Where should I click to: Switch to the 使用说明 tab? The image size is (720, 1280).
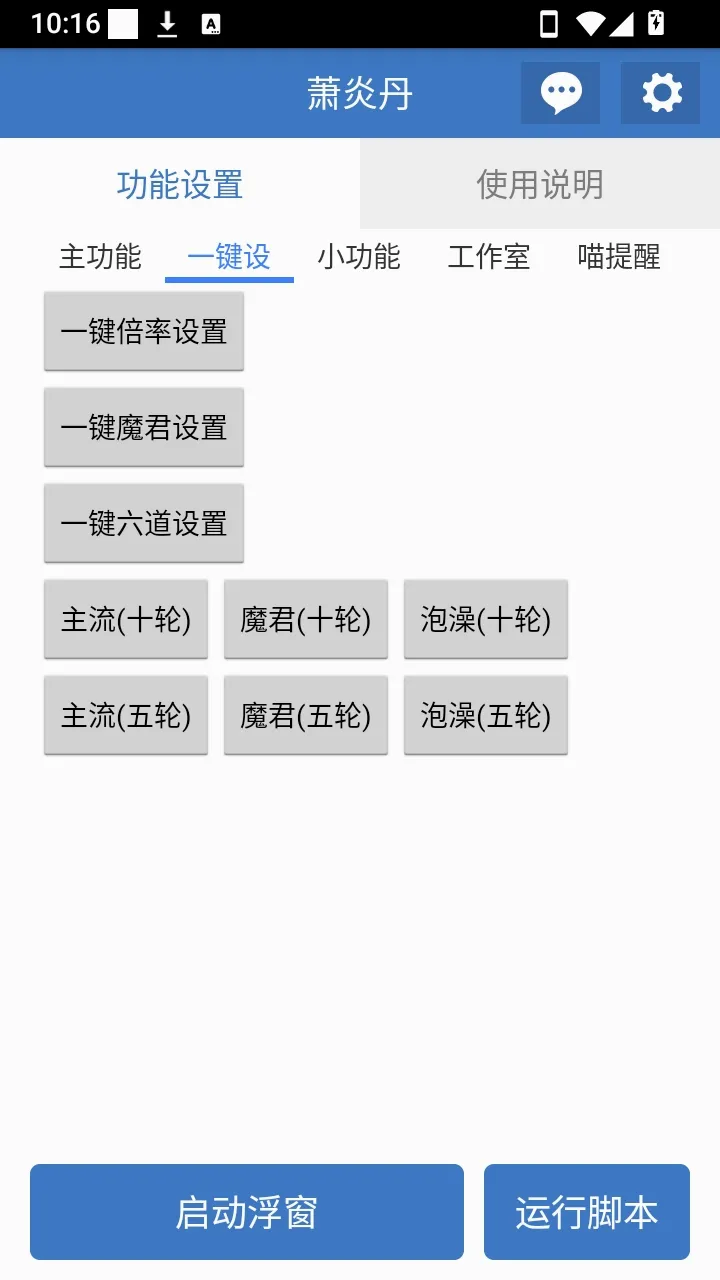540,184
